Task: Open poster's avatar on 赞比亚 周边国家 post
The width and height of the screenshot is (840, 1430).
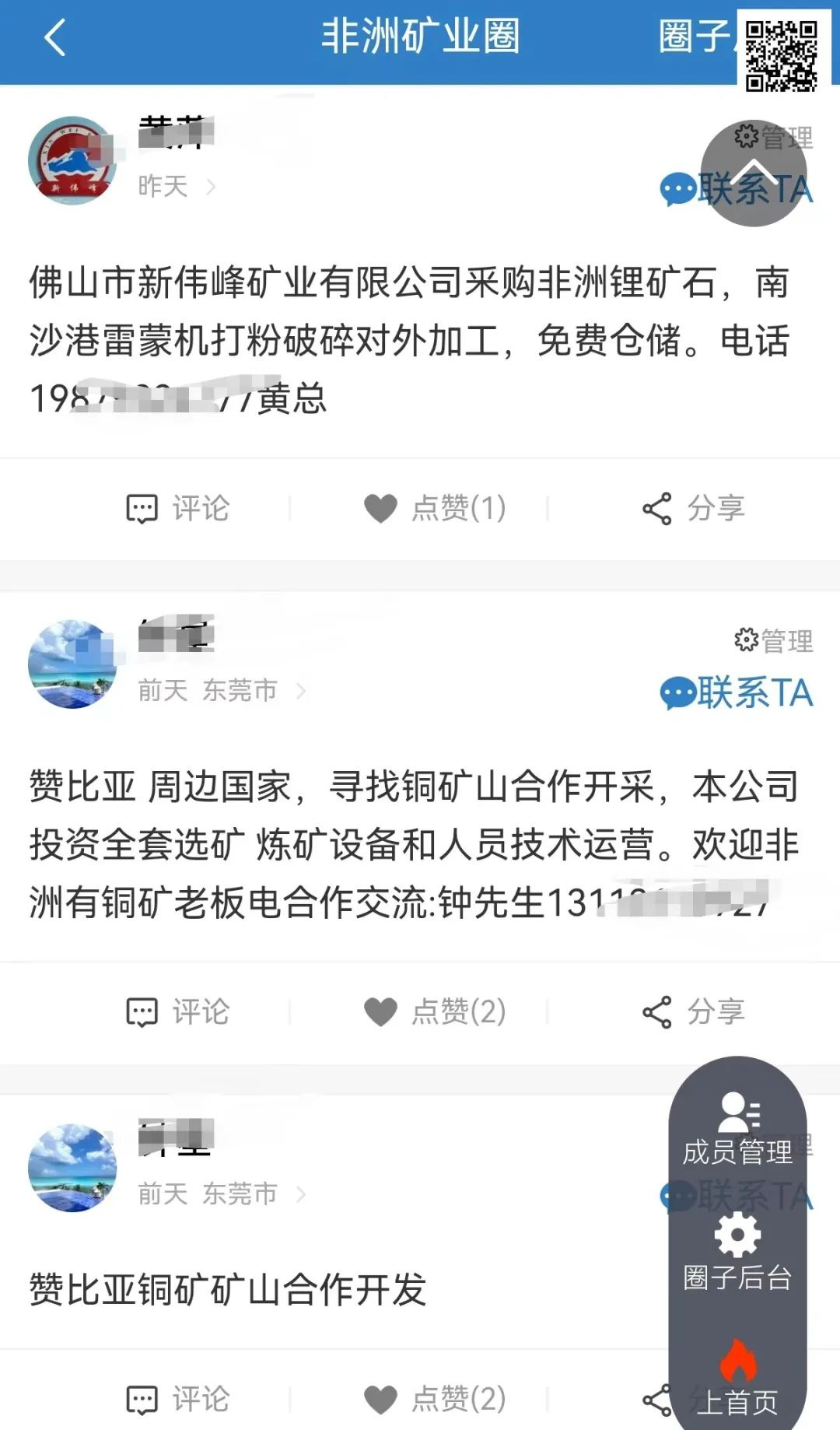Action: (x=72, y=664)
